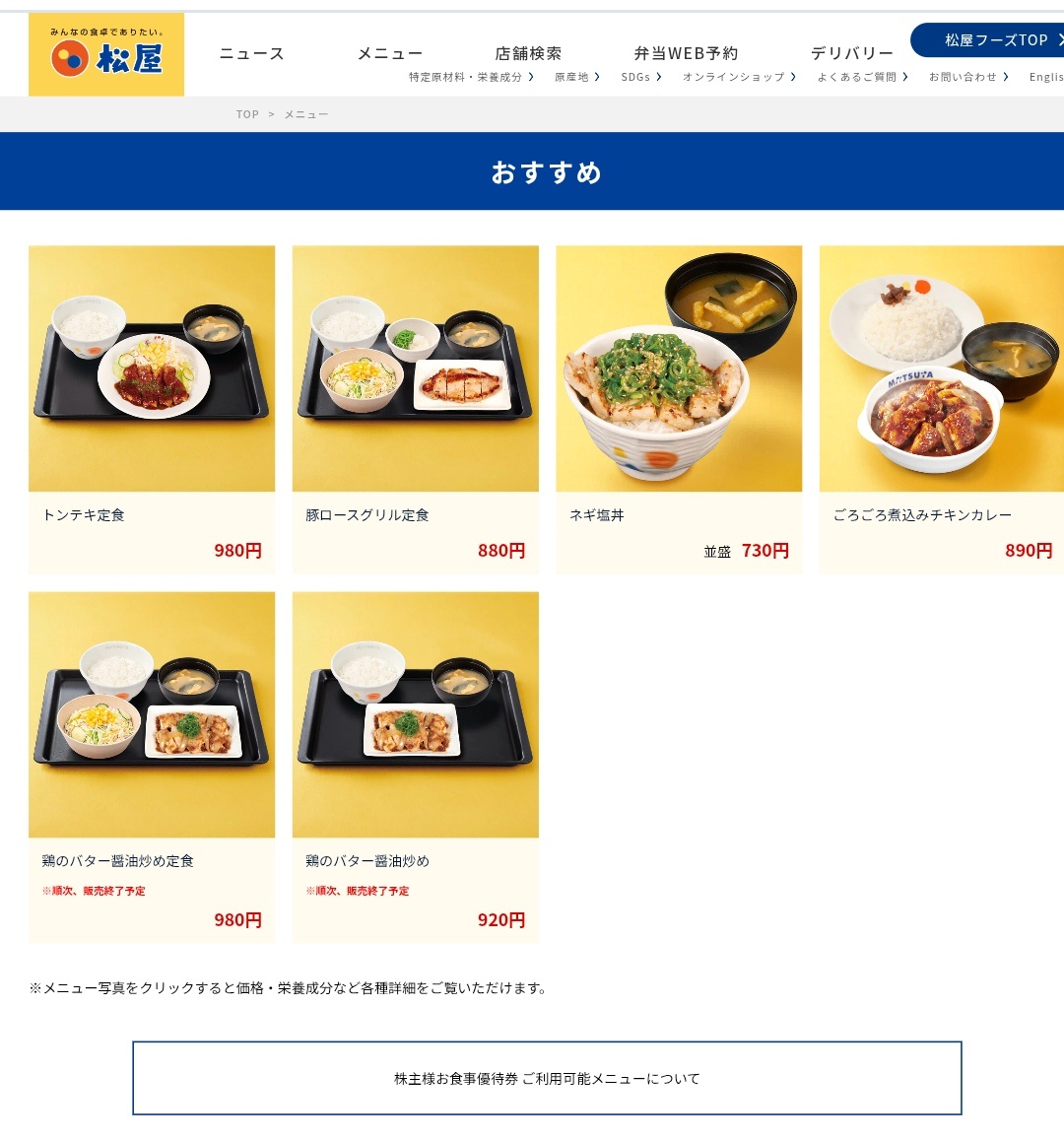The height and width of the screenshot is (1140, 1064).
Task: Open 店舗検索 store search
Action: point(528,54)
